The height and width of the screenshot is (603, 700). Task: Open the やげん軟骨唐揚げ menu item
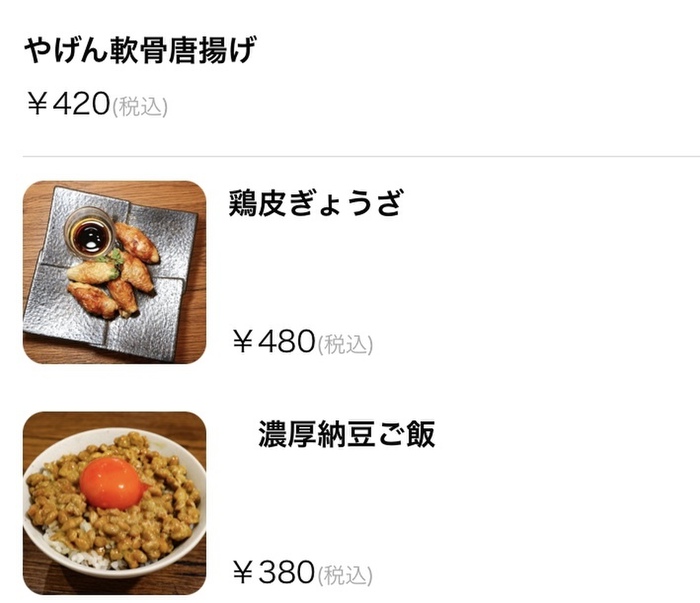pos(139,52)
